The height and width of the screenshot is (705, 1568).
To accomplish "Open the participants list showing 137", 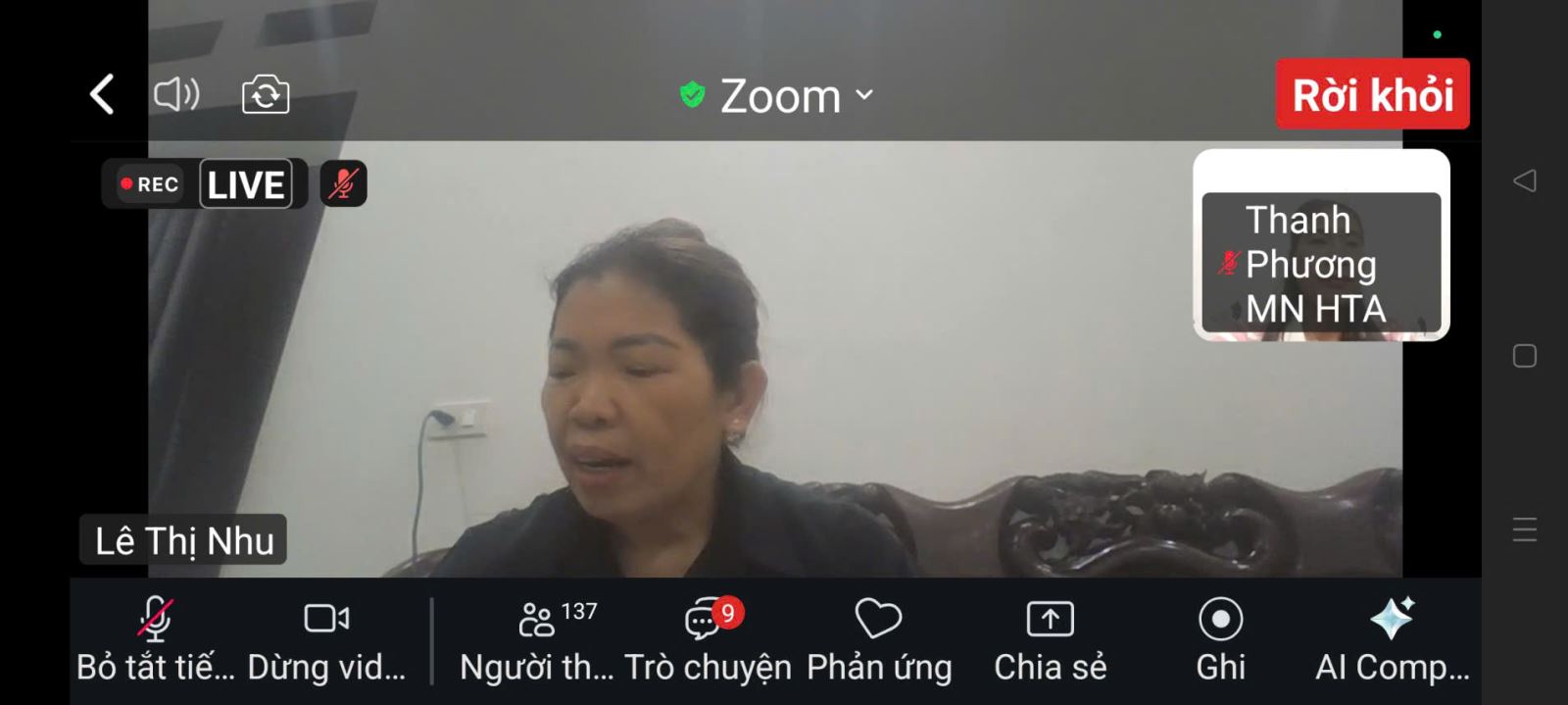I will 537,639.
